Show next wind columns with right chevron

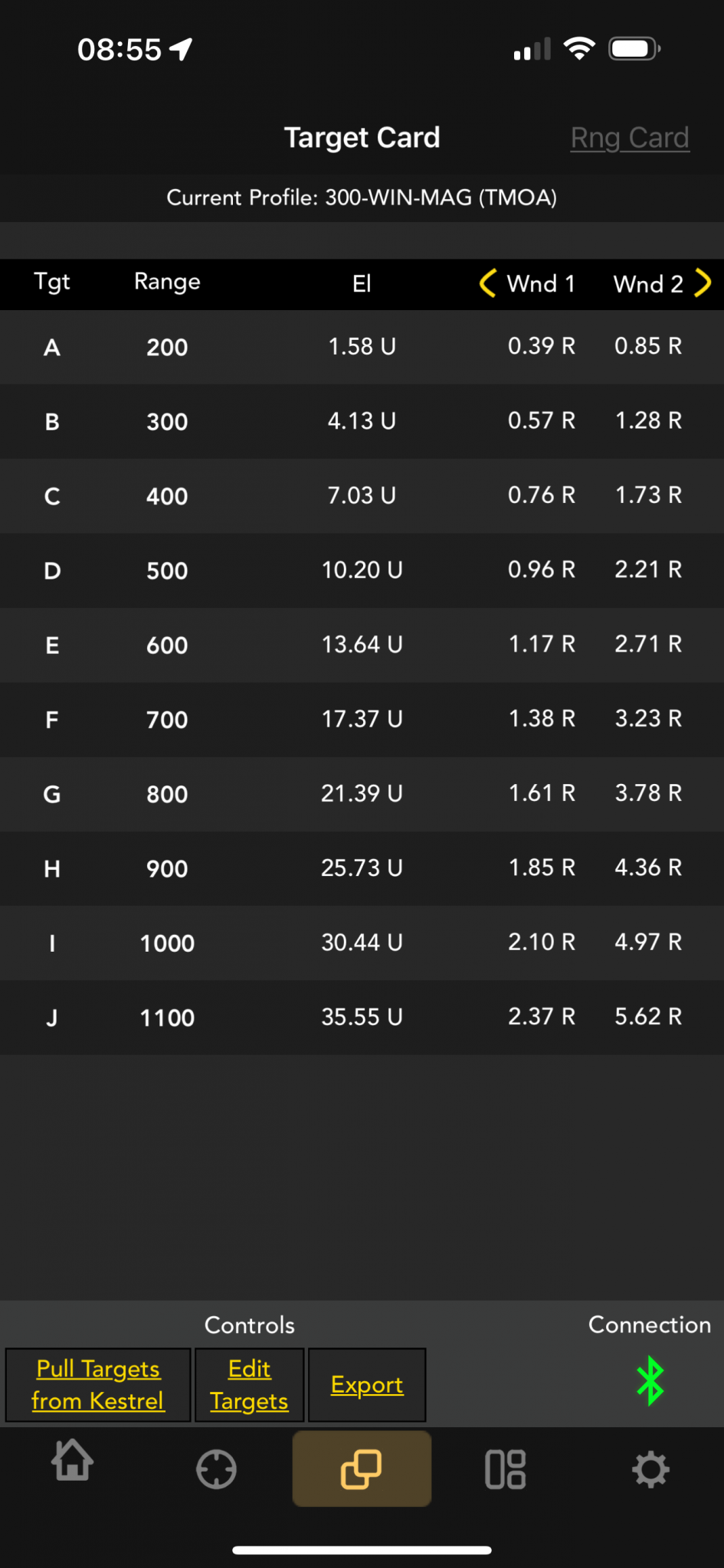703,283
